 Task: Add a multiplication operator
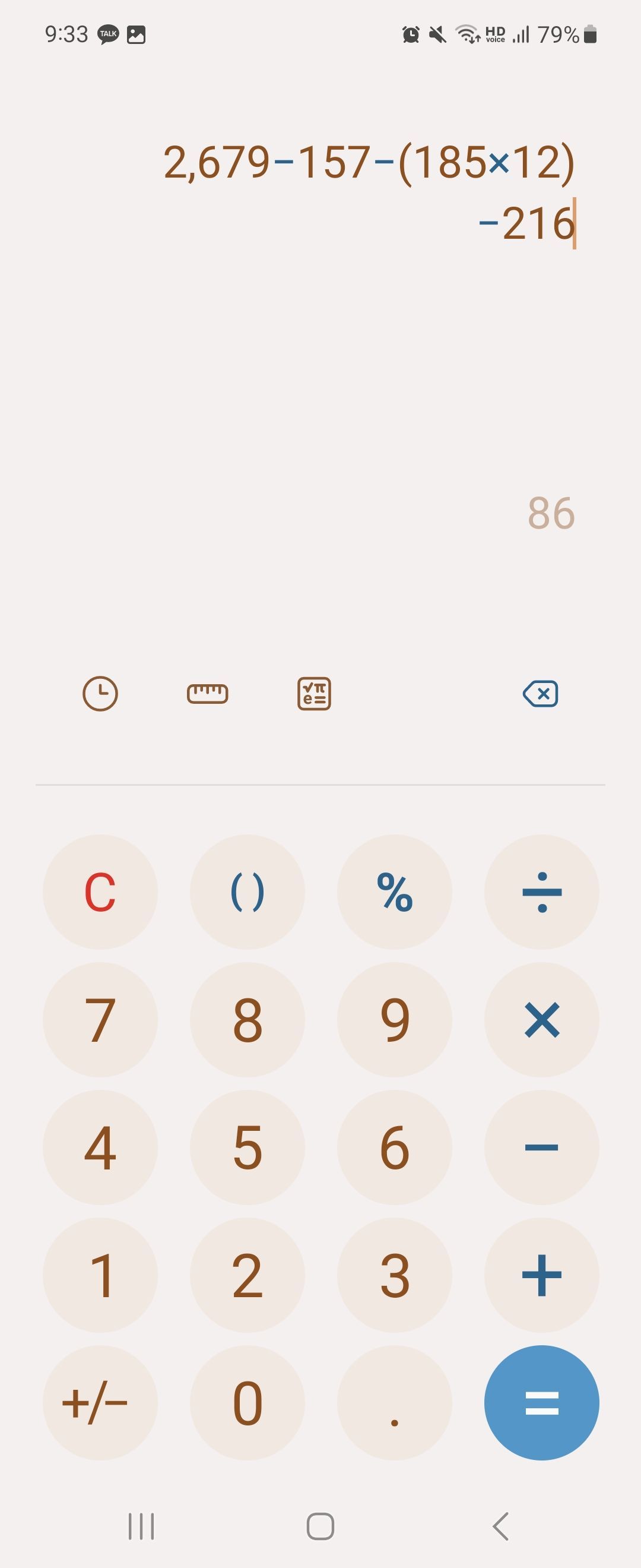click(x=541, y=1020)
